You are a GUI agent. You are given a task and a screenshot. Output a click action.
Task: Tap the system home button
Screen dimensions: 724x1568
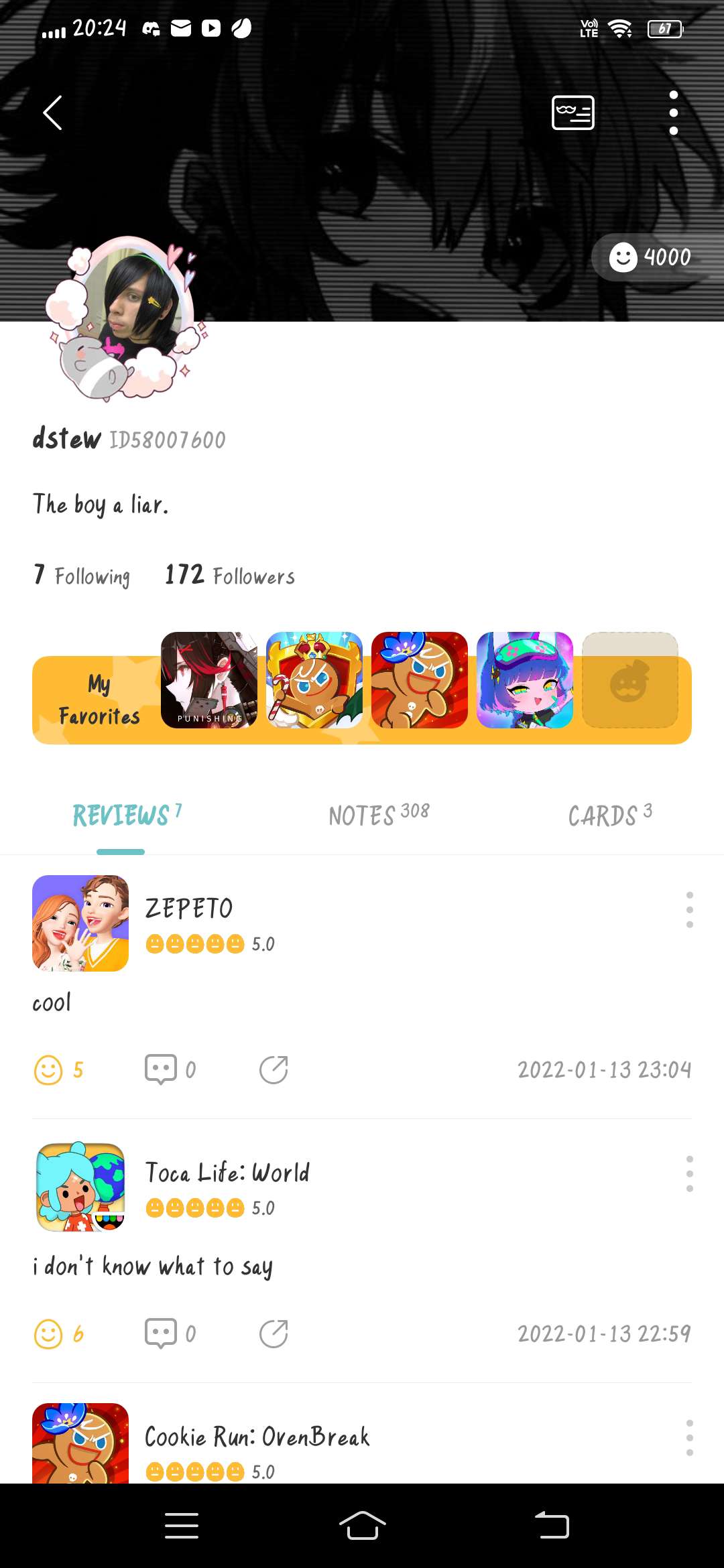tap(362, 1526)
